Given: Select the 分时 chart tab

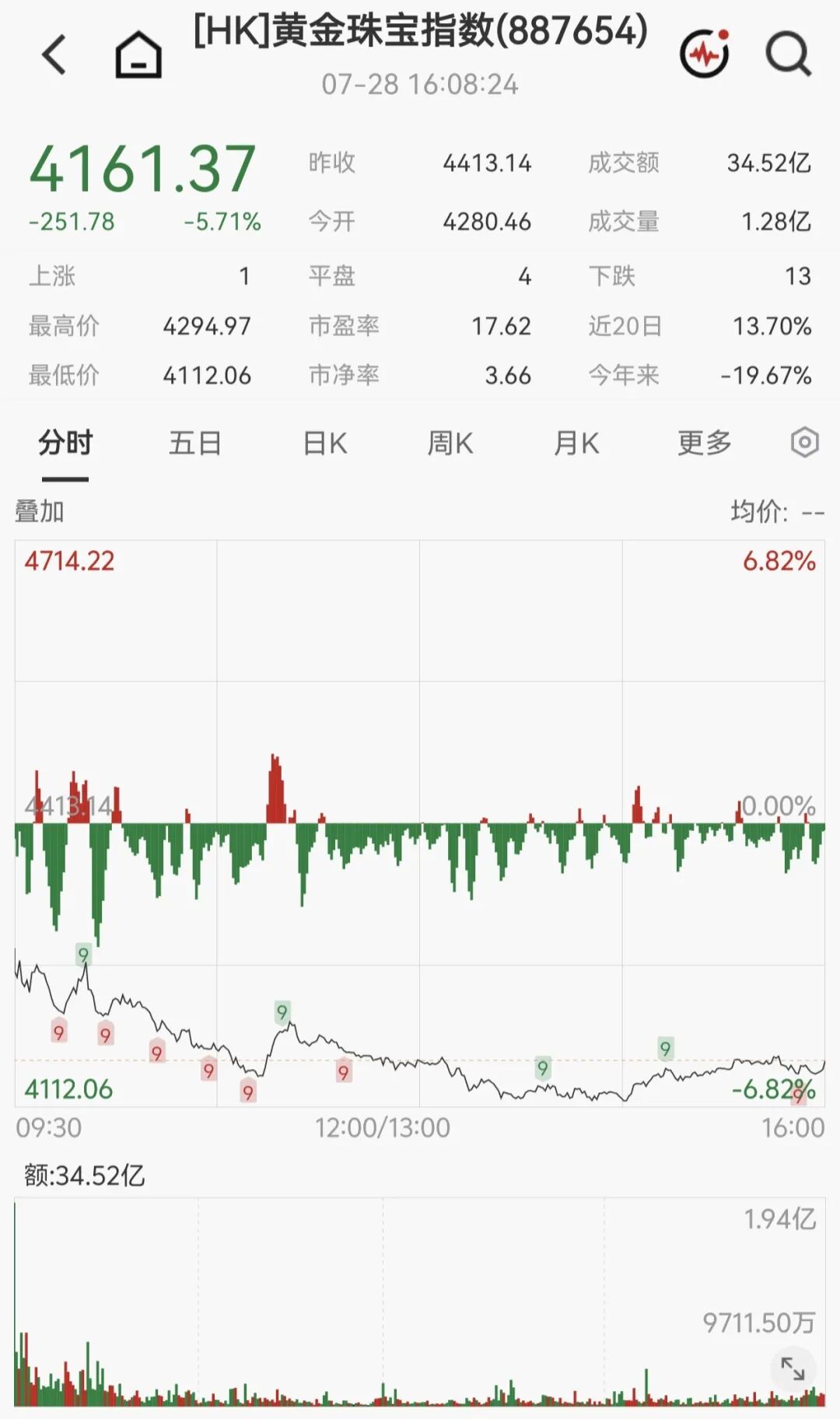Looking at the screenshot, I should click(65, 443).
